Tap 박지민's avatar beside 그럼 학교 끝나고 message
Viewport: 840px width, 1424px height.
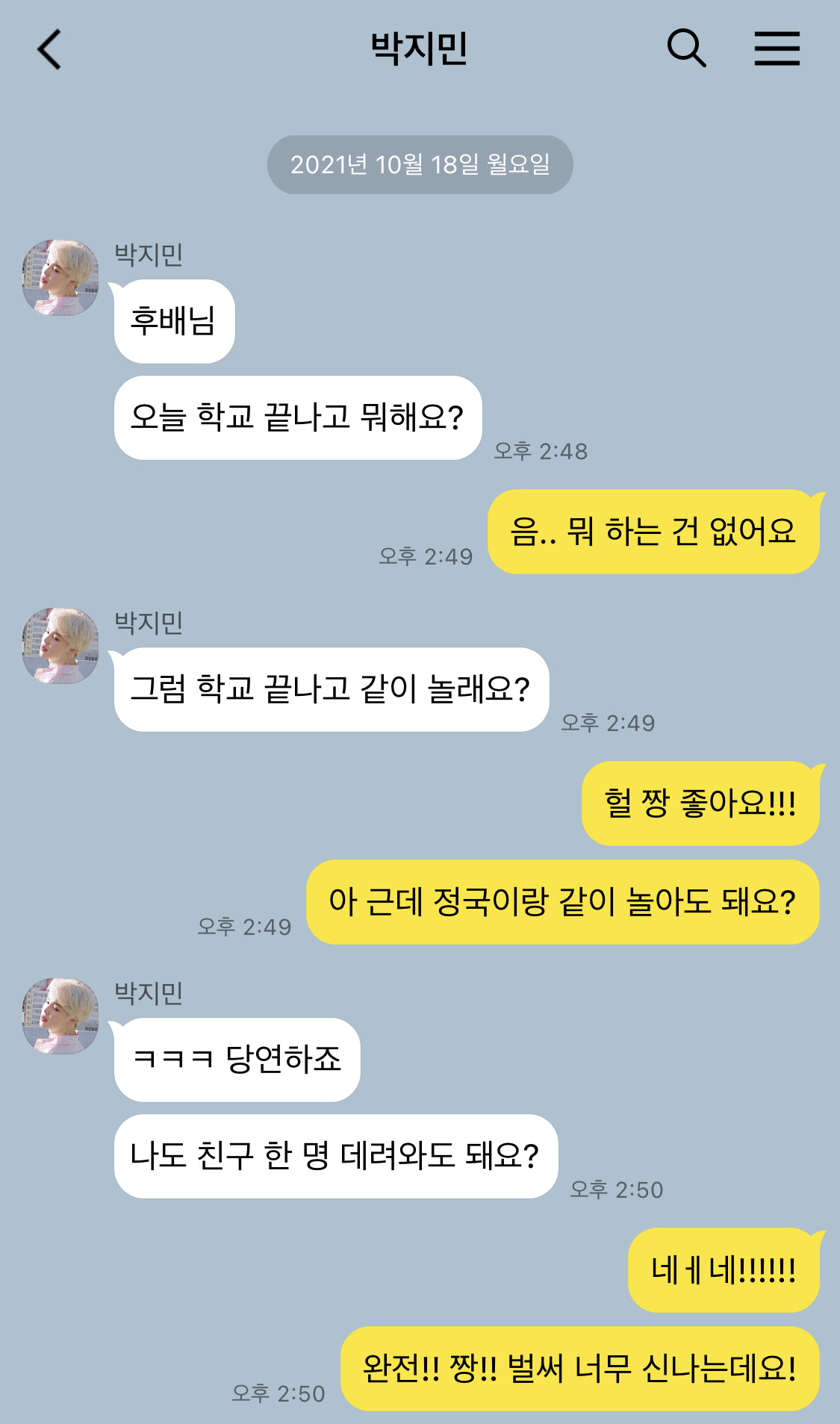pos(60,646)
